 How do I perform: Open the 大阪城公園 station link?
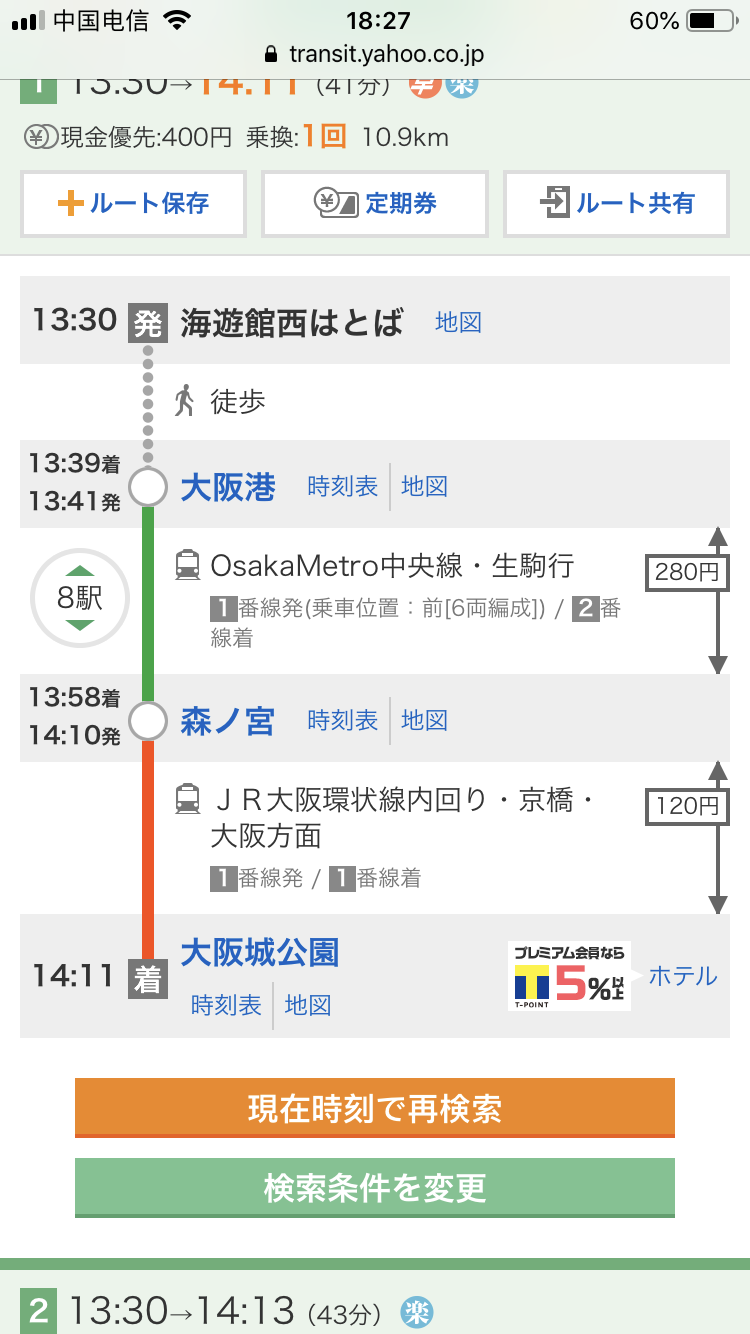[260, 951]
